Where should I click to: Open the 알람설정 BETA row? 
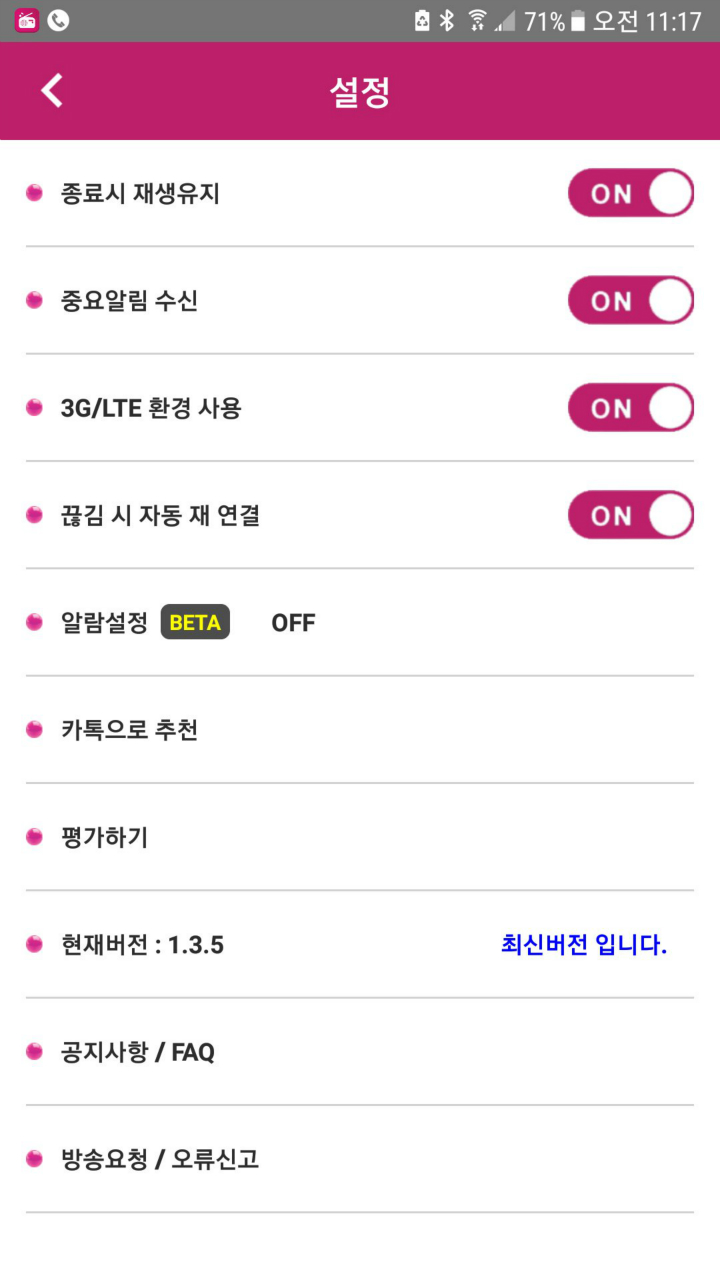[360, 622]
